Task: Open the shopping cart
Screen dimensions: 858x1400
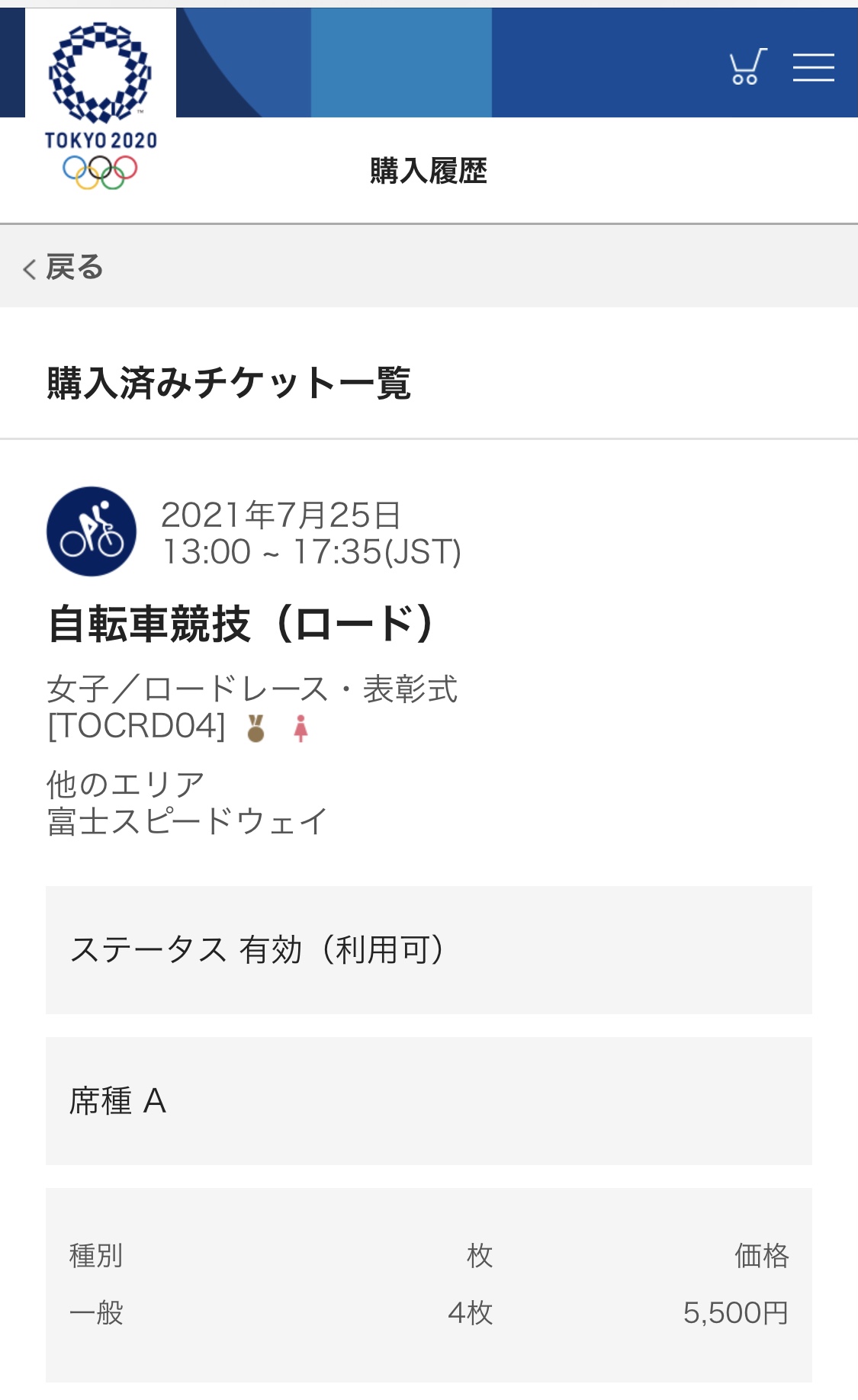Action: [747, 66]
